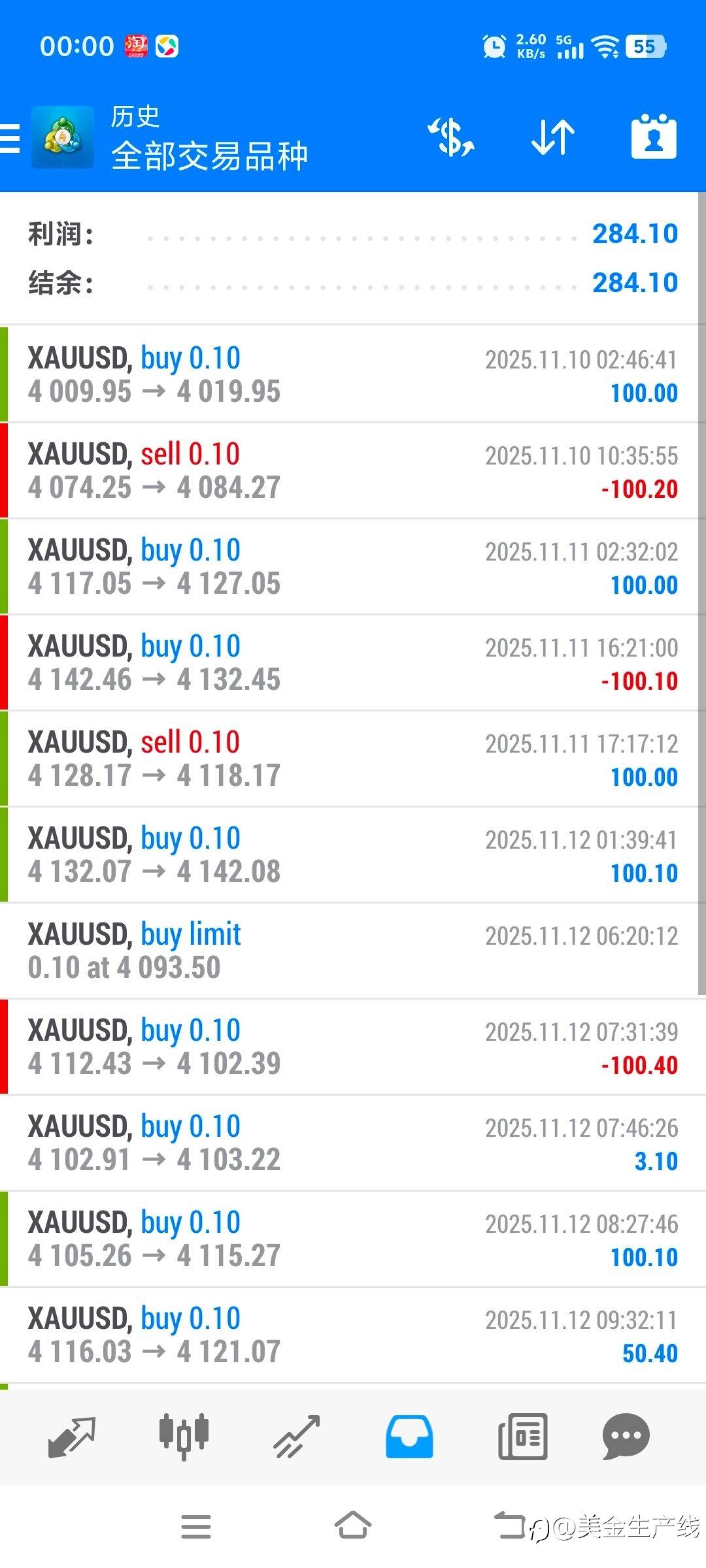Open the date range calendar icon
Screen dimensions: 706x1568
654,138
